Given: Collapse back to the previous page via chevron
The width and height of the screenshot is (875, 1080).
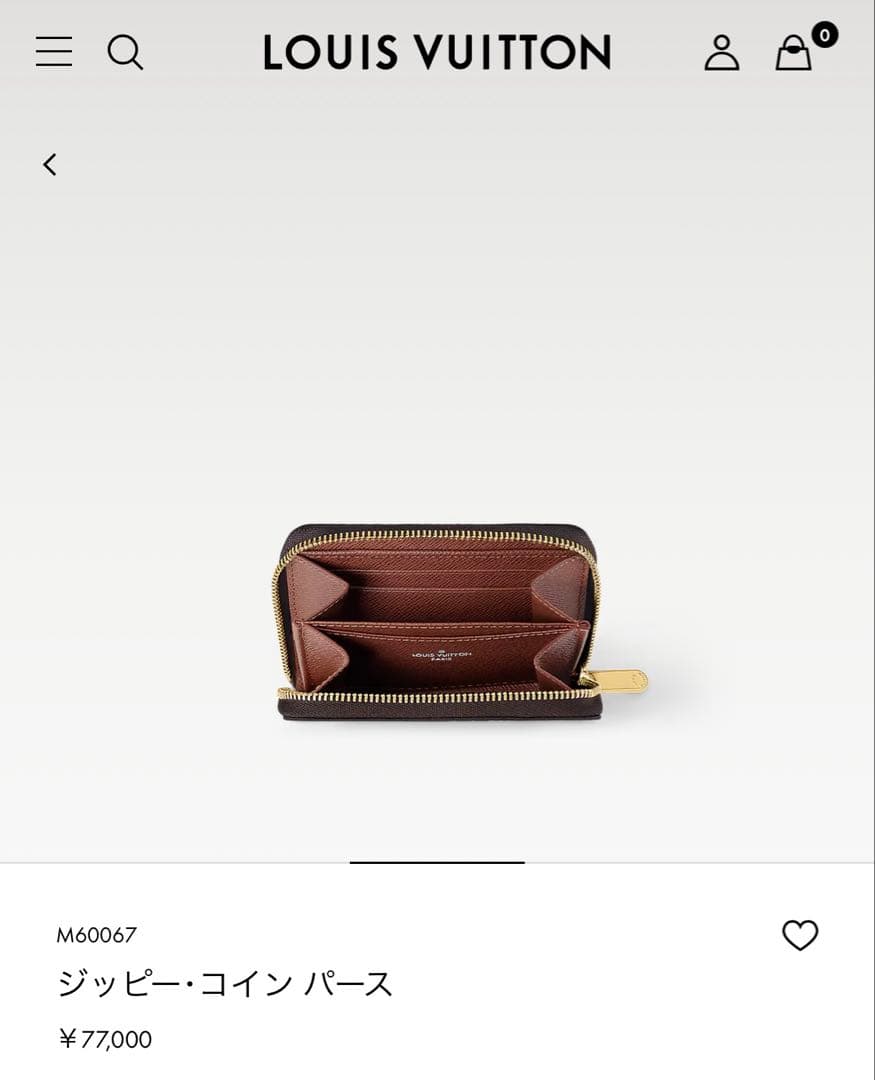Looking at the screenshot, I should point(48,165).
